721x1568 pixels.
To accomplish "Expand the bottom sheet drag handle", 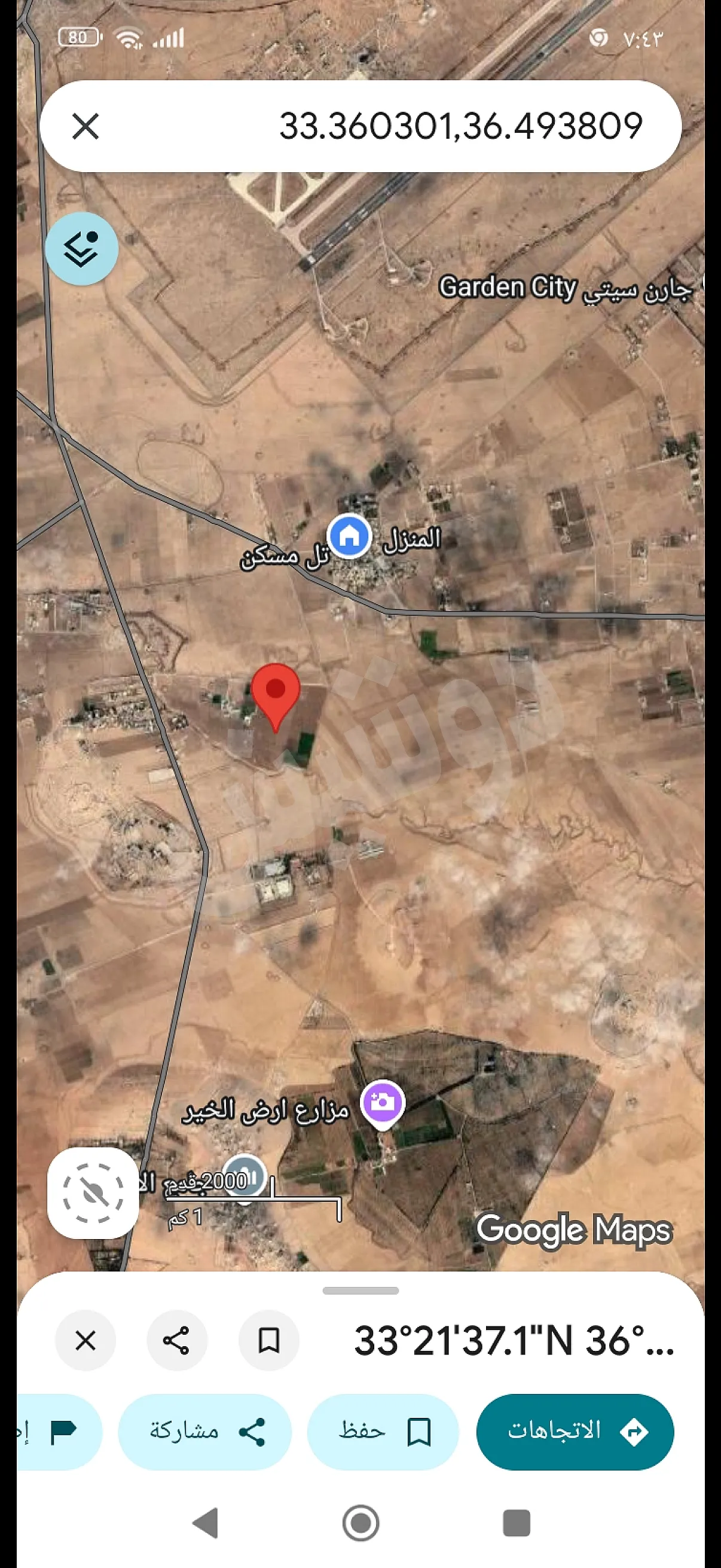I will coord(360,1291).
